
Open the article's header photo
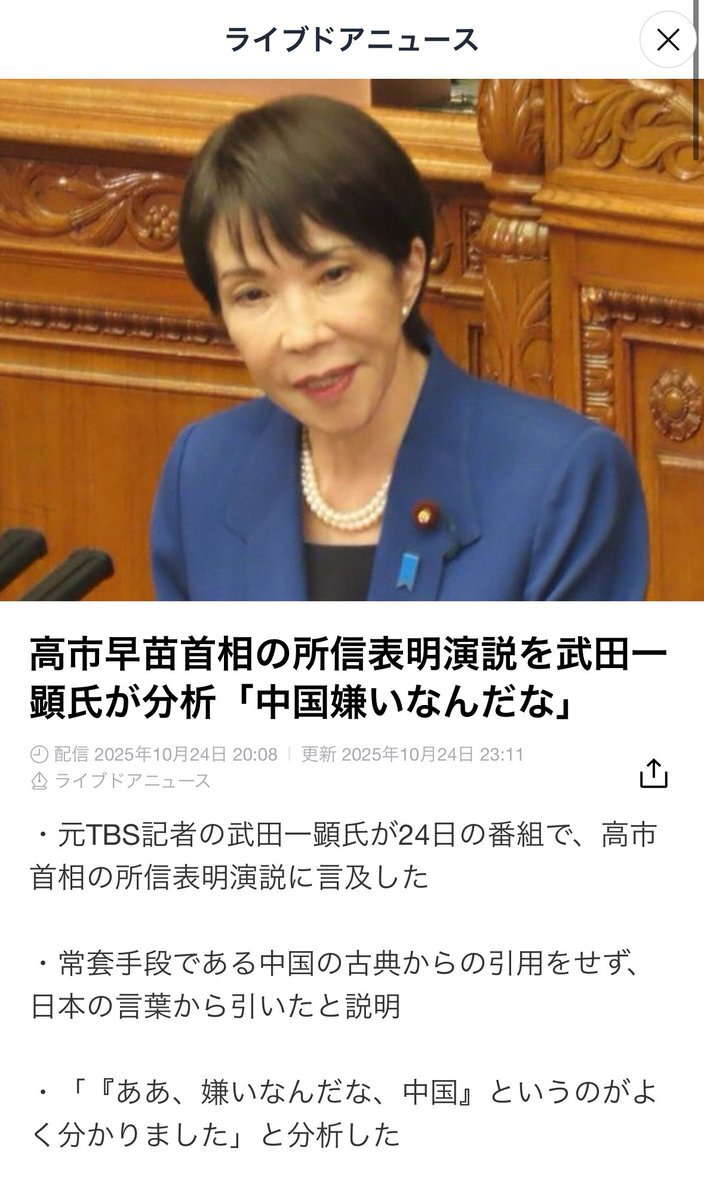click(352, 340)
